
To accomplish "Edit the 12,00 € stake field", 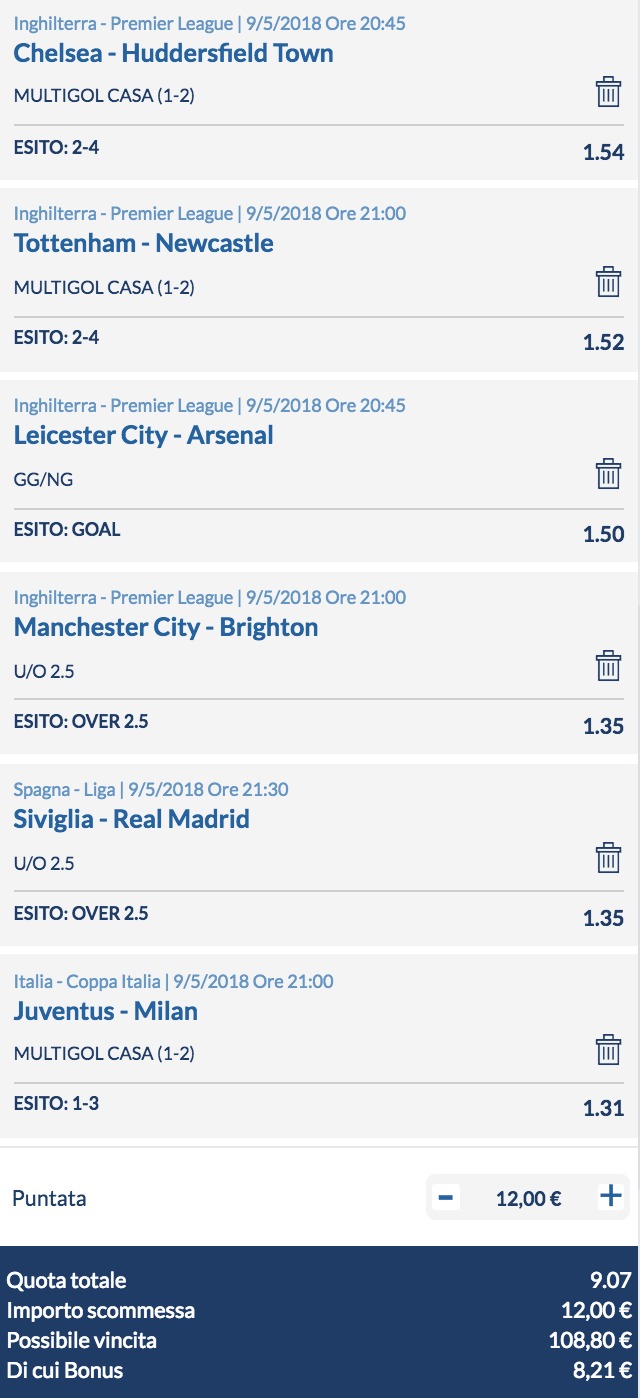I will [x=528, y=1197].
